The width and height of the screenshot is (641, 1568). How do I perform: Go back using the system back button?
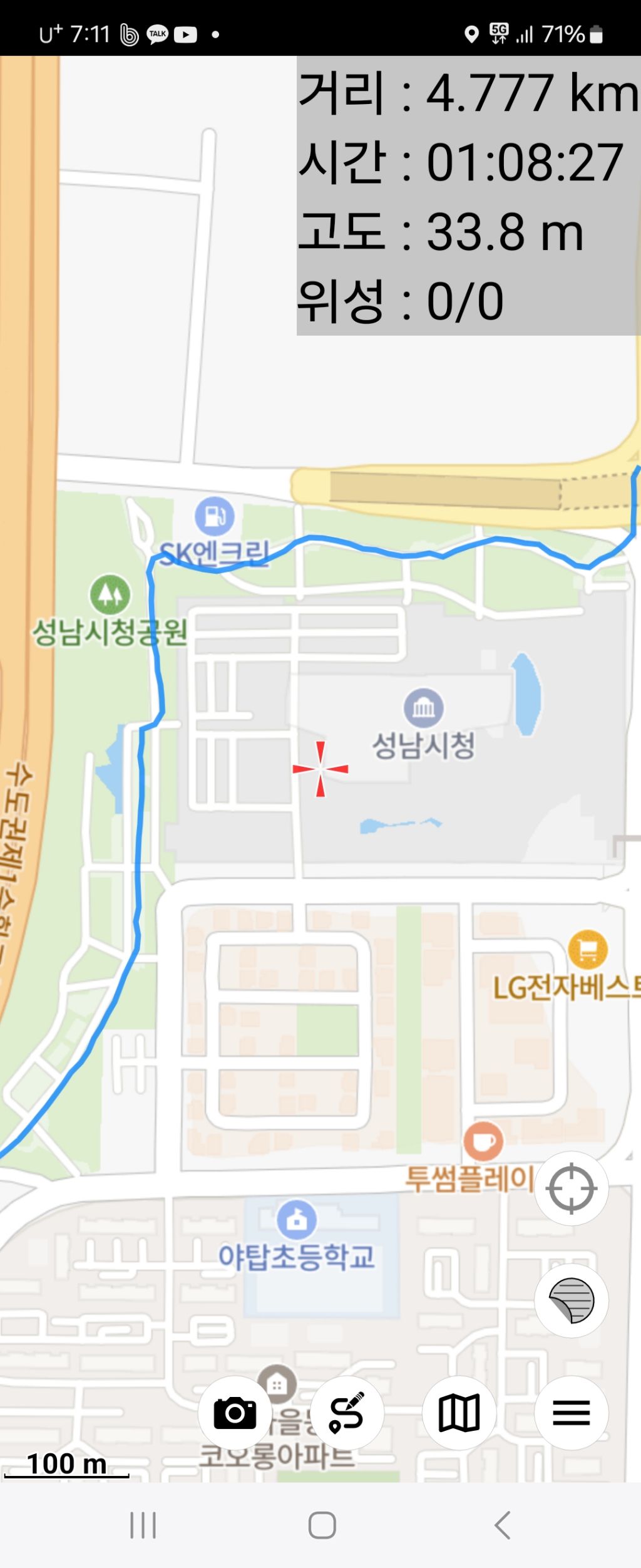pyautogui.click(x=502, y=1525)
